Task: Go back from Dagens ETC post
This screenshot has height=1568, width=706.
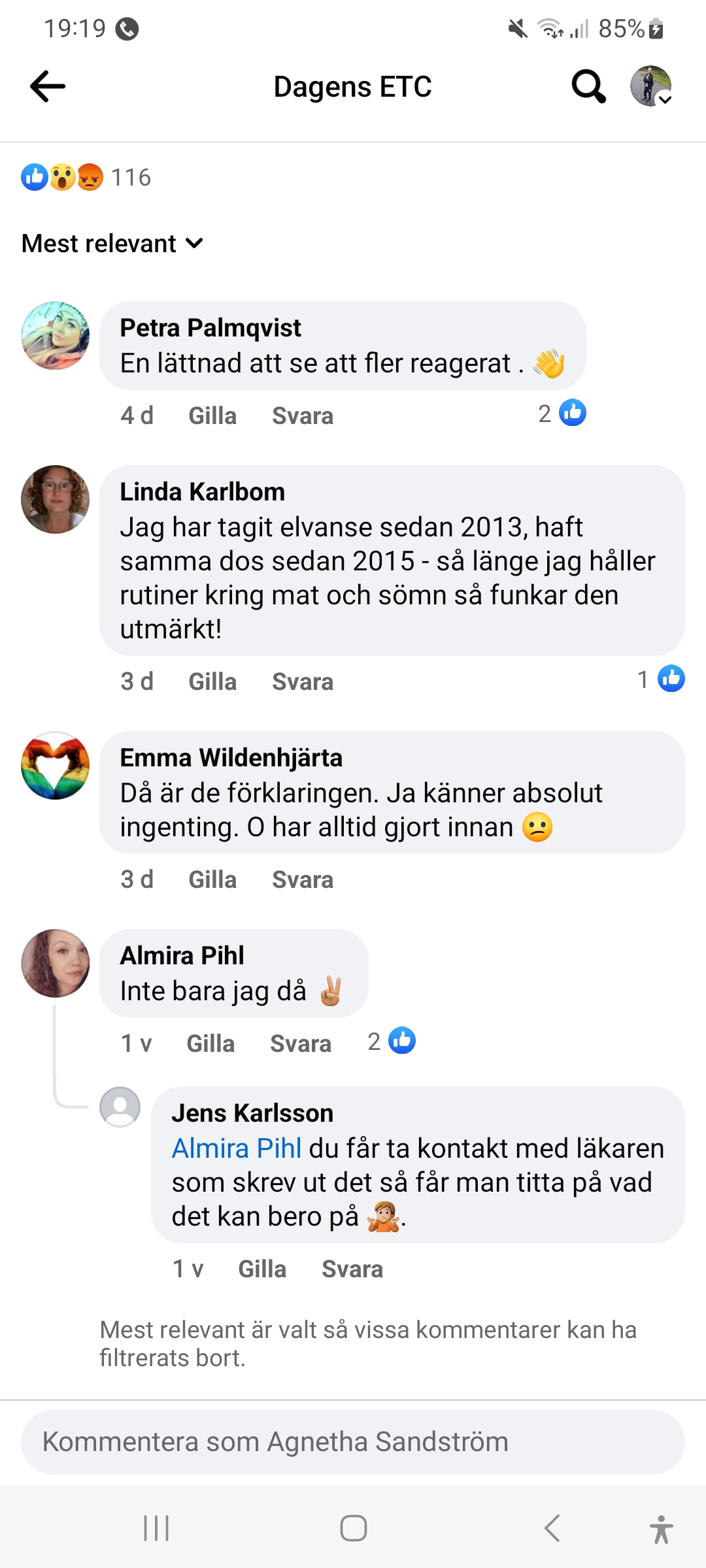Action: [x=48, y=86]
